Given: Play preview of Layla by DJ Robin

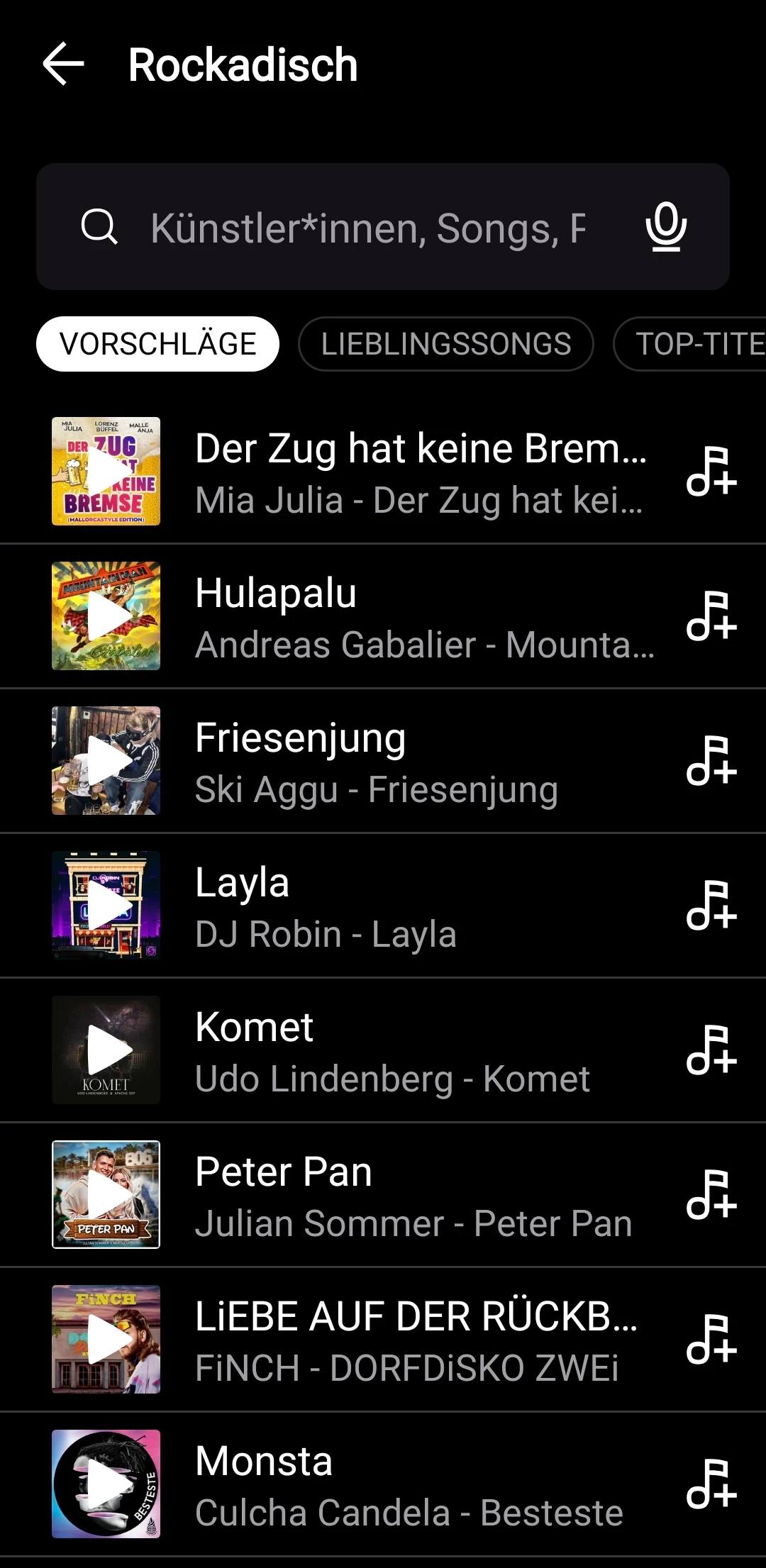Looking at the screenshot, I should (106, 906).
